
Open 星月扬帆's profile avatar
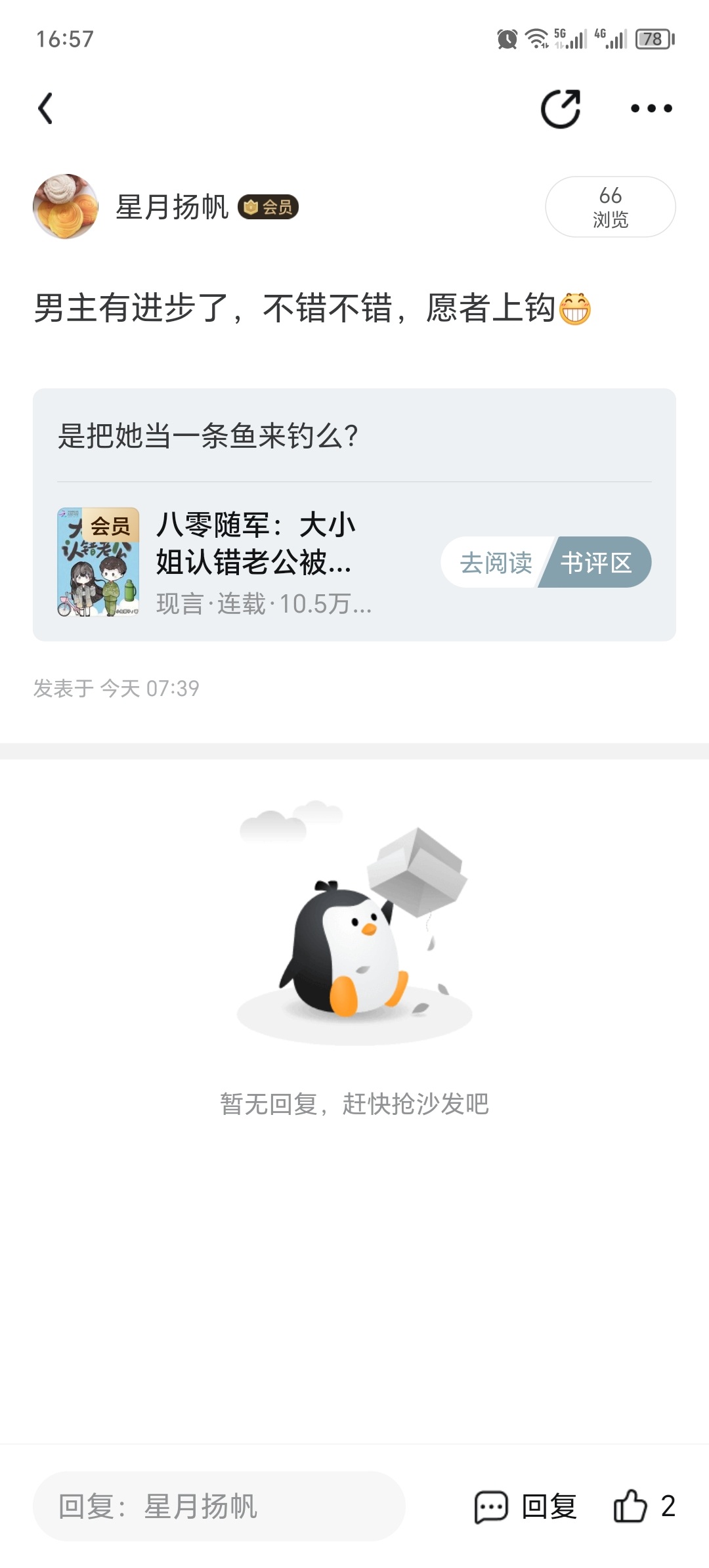(66, 207)
